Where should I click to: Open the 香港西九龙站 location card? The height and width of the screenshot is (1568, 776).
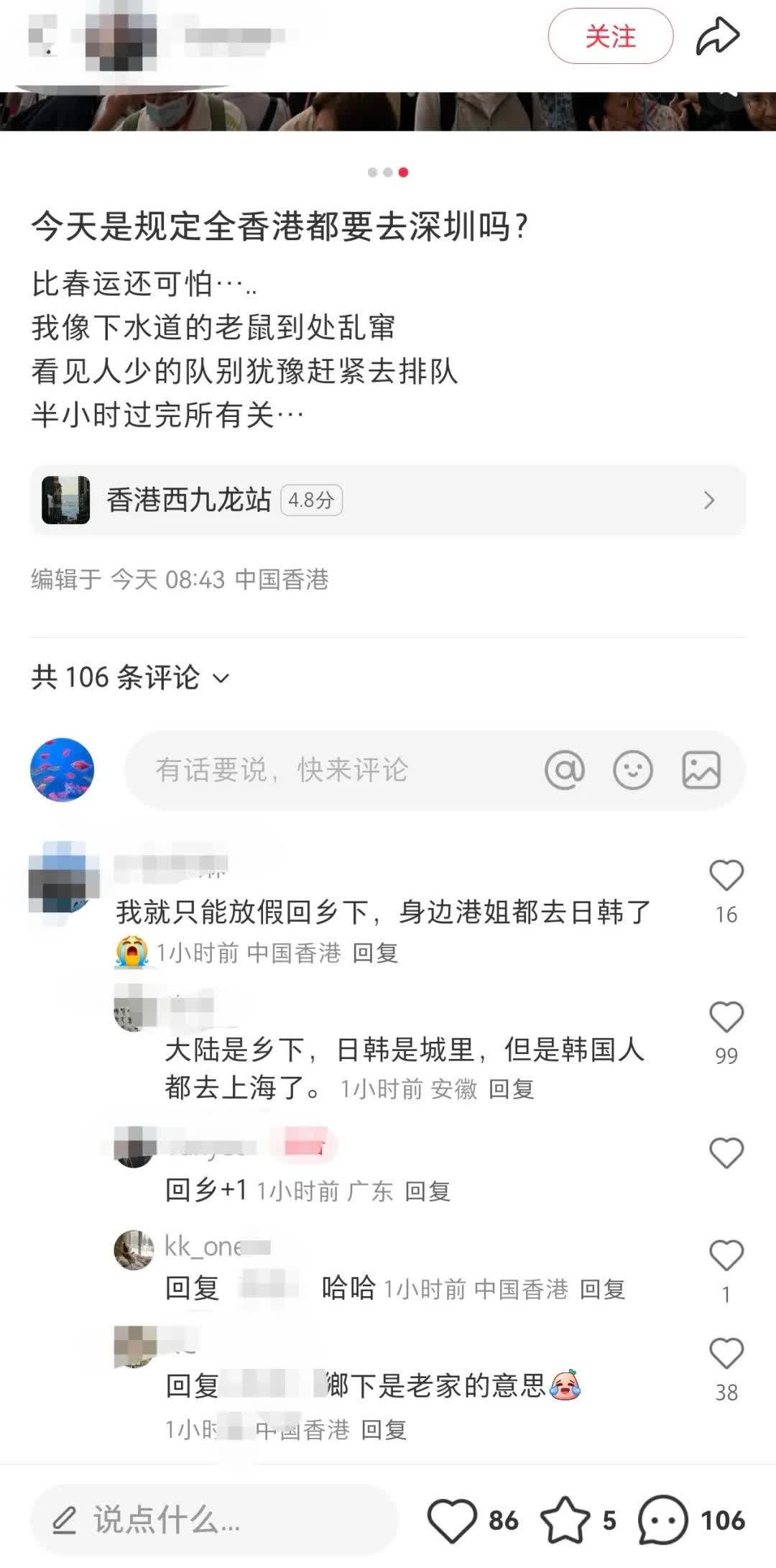tap(388, 500)
